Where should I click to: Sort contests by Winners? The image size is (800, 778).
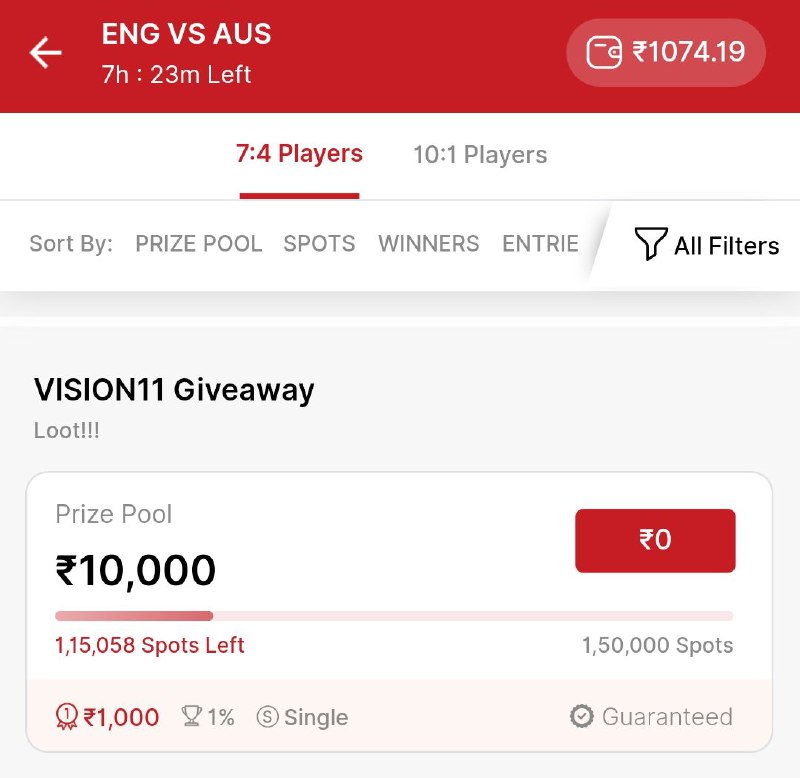click(x=428, y=244)
